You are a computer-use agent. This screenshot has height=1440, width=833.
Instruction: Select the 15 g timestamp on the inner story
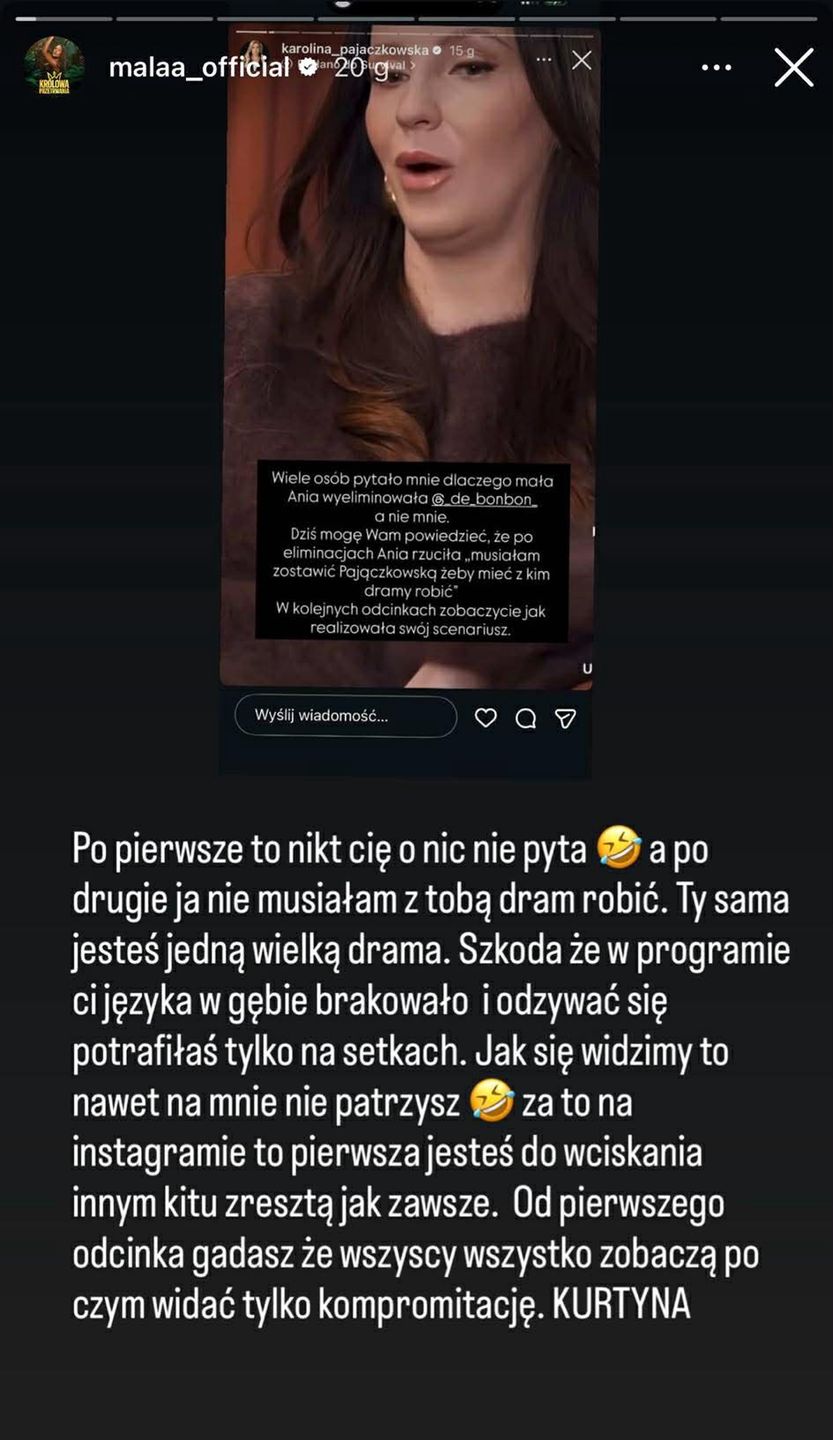(x=463, y=50)
